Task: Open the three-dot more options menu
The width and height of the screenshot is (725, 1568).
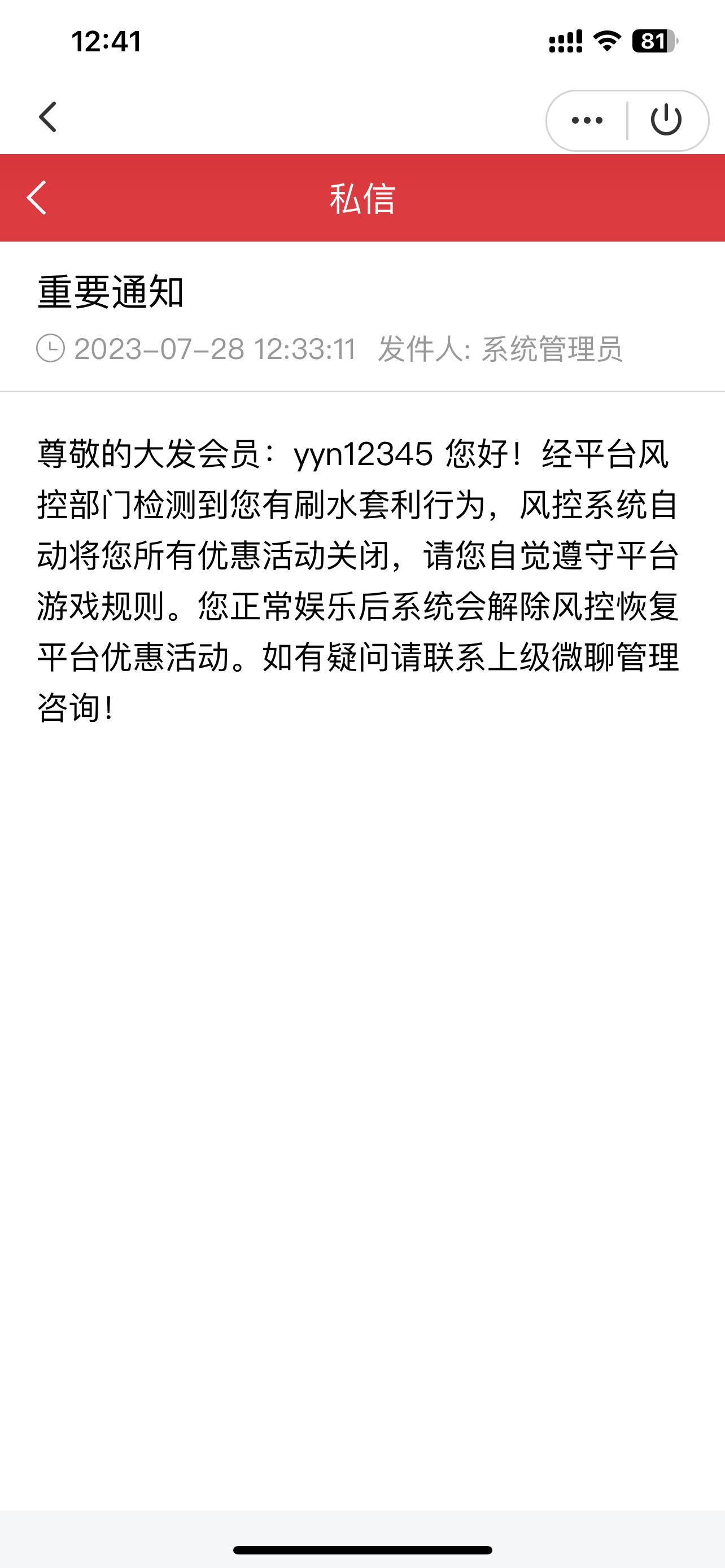Action: pos(587,121)
